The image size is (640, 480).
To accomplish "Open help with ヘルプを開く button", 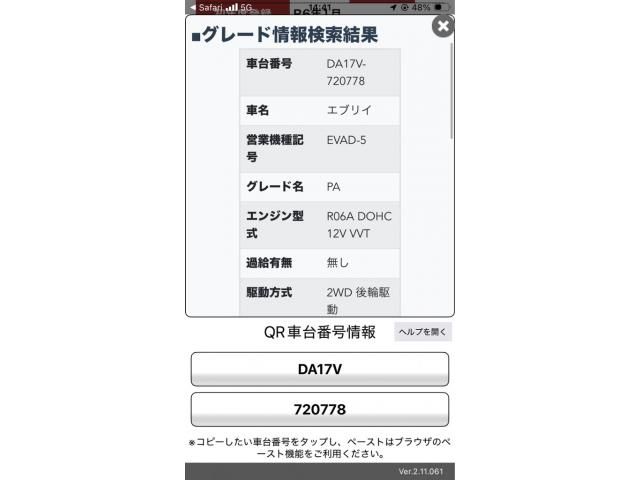I will coord(423,332).
